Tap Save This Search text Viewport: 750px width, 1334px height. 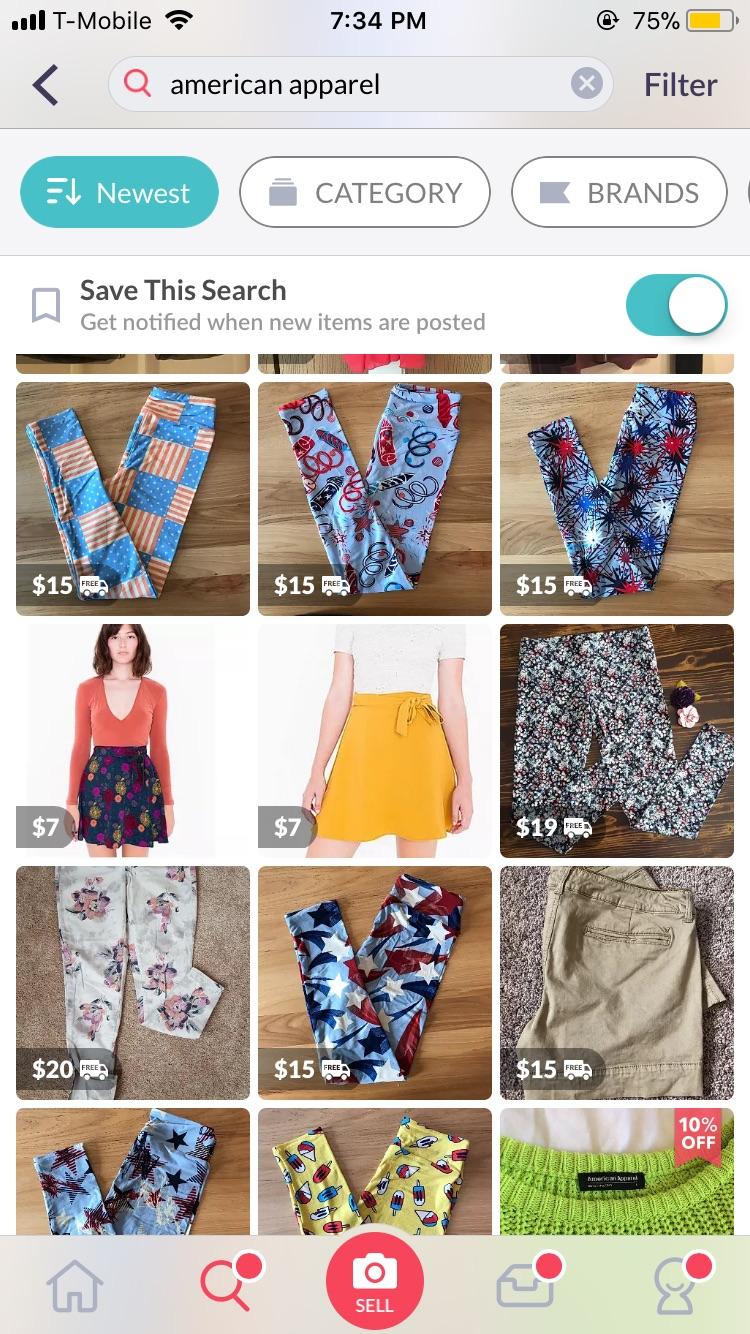[x=182, y=290]
